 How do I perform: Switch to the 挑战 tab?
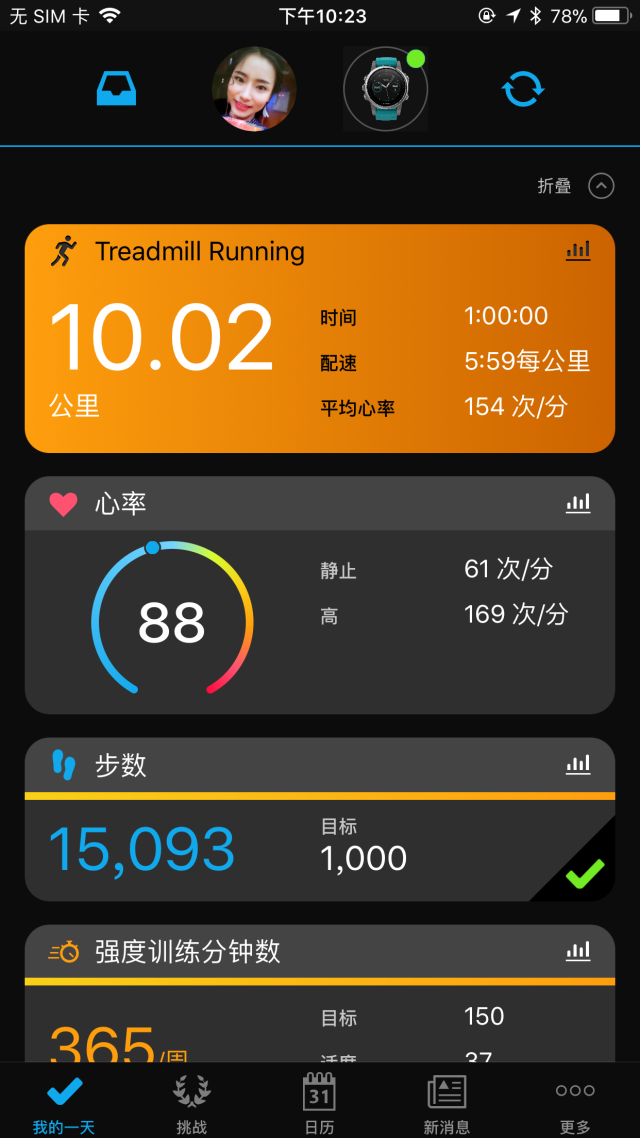pos(191,1102)
